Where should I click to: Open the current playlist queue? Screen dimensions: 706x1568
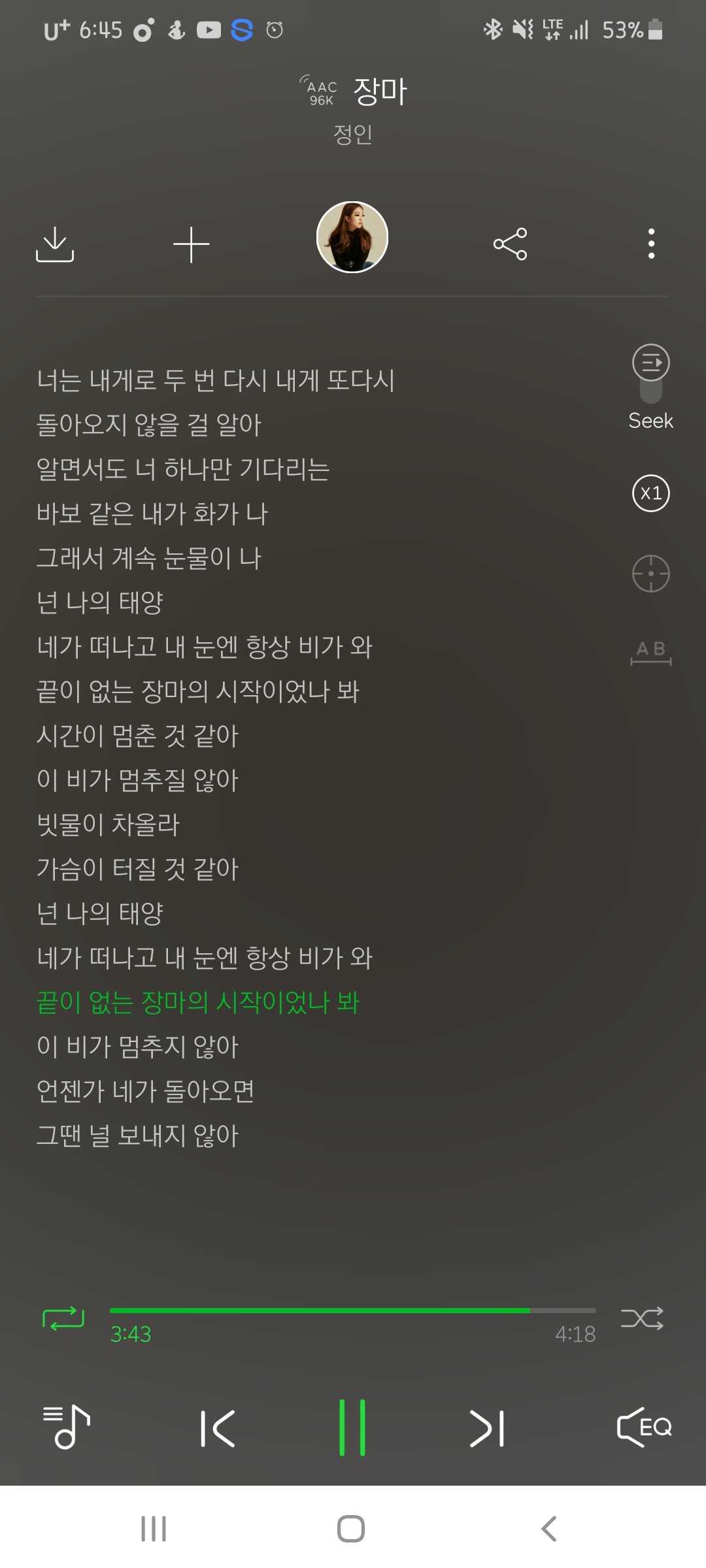[x=66, y=1428]
